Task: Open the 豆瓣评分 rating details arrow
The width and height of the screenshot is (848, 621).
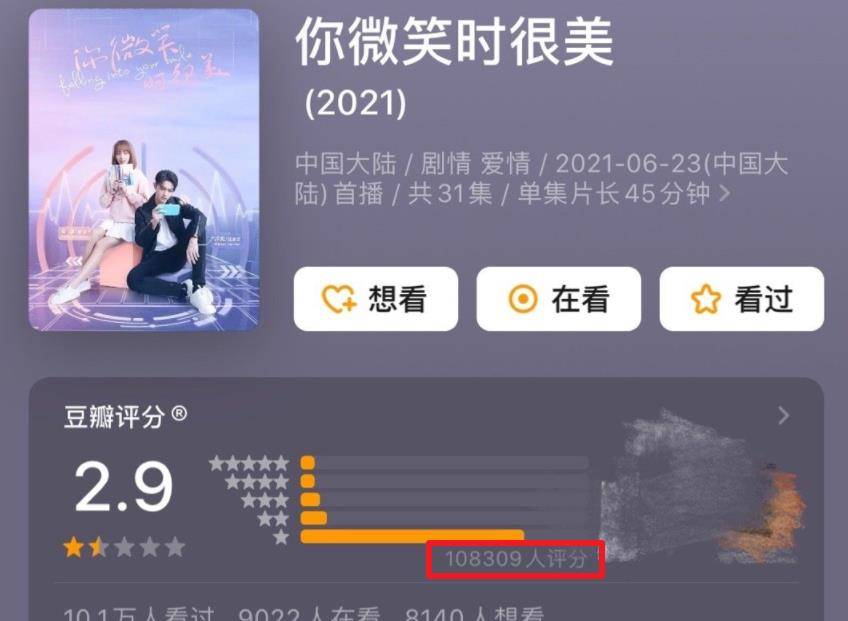Action: point(783,416)
